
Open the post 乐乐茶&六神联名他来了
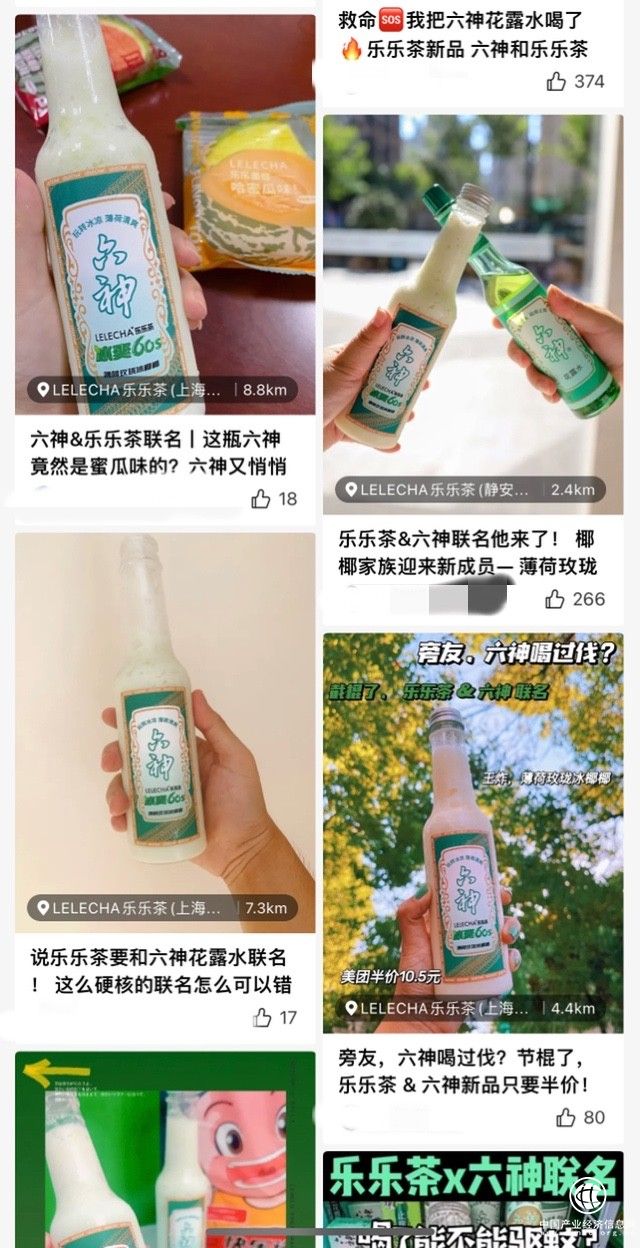point(470,551)
